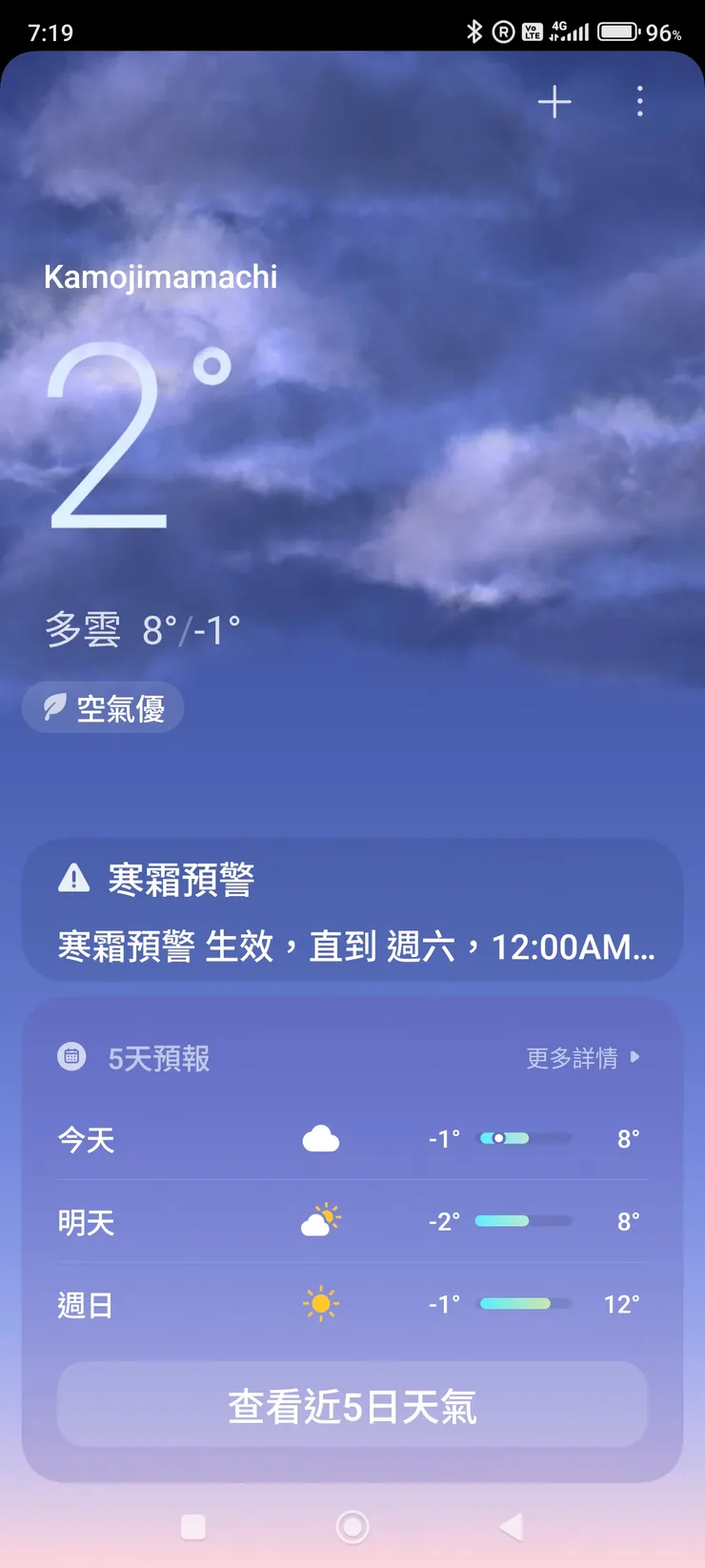This screenshot has width=705, height=1568.
Task: Select the cloudy weather icon for 今天
Action: click(x=321, y=1137)
